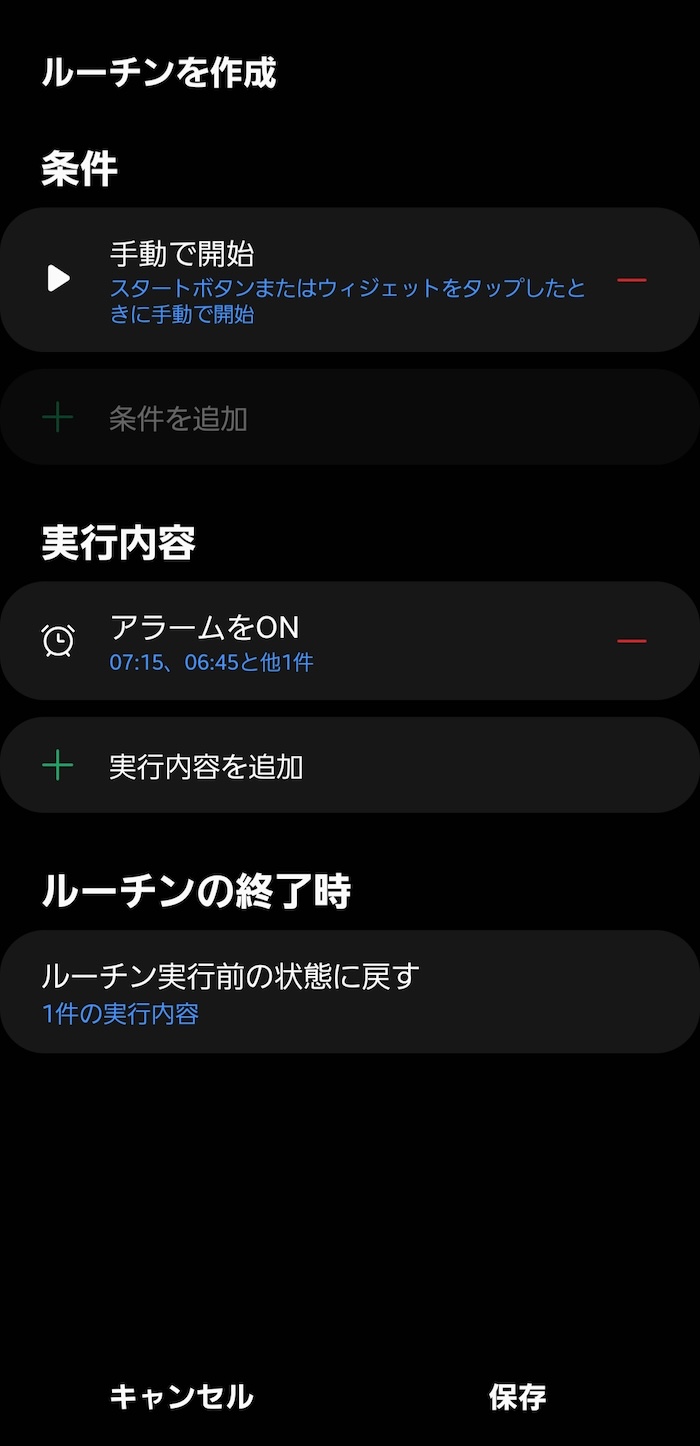Cancel routine creation with キャンセル
Screen dimensions: 700x1446
click(181, 1396)
